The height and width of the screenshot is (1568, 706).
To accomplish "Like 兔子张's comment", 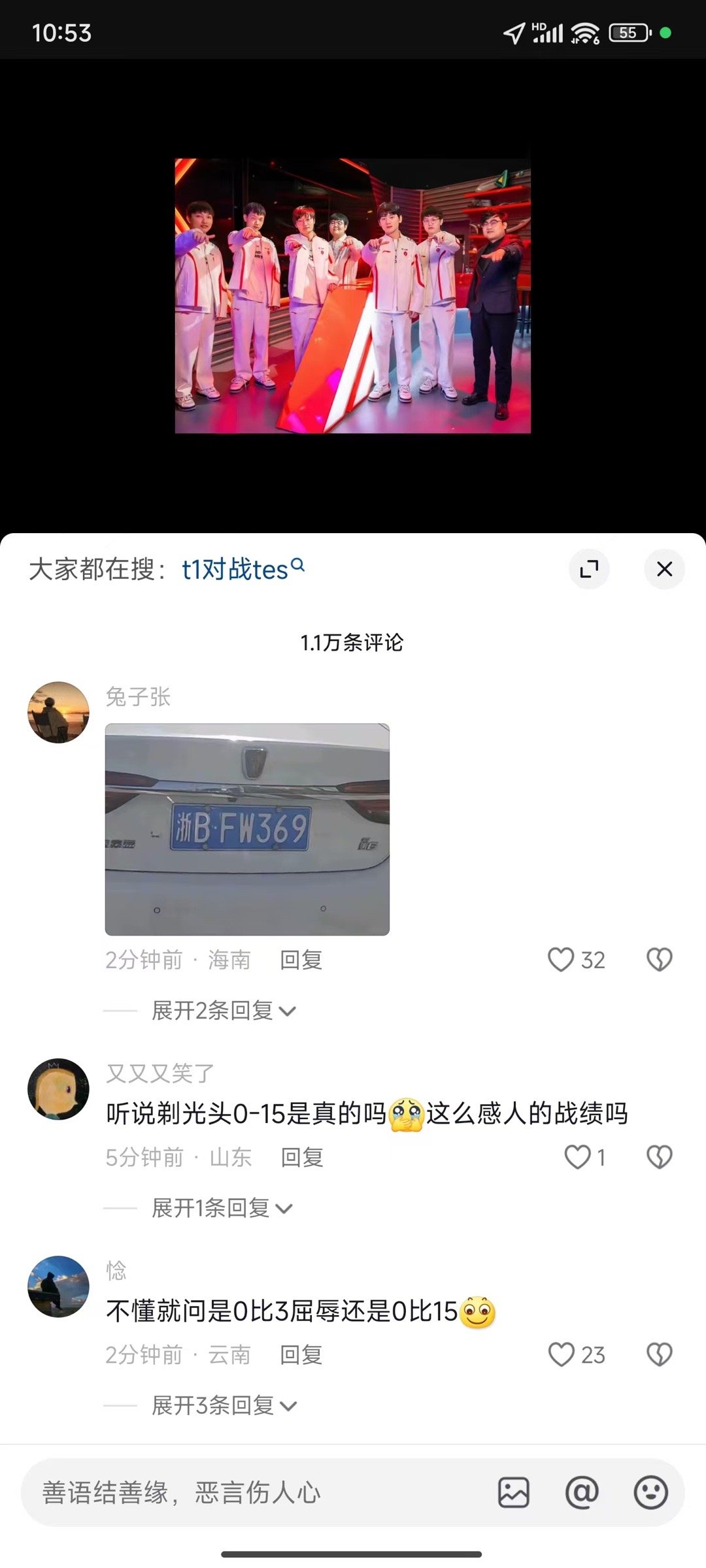I will pyautogui.click(x=561, y=960).
